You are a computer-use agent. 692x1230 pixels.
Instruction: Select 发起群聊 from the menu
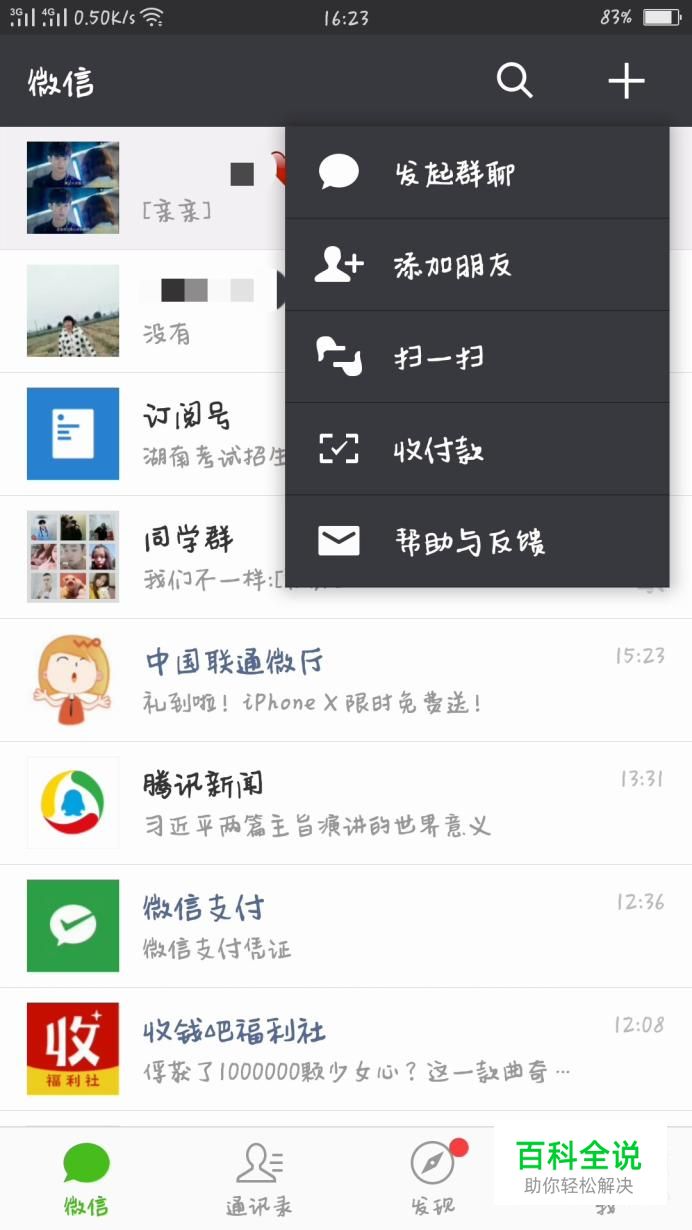coord(477,173)
